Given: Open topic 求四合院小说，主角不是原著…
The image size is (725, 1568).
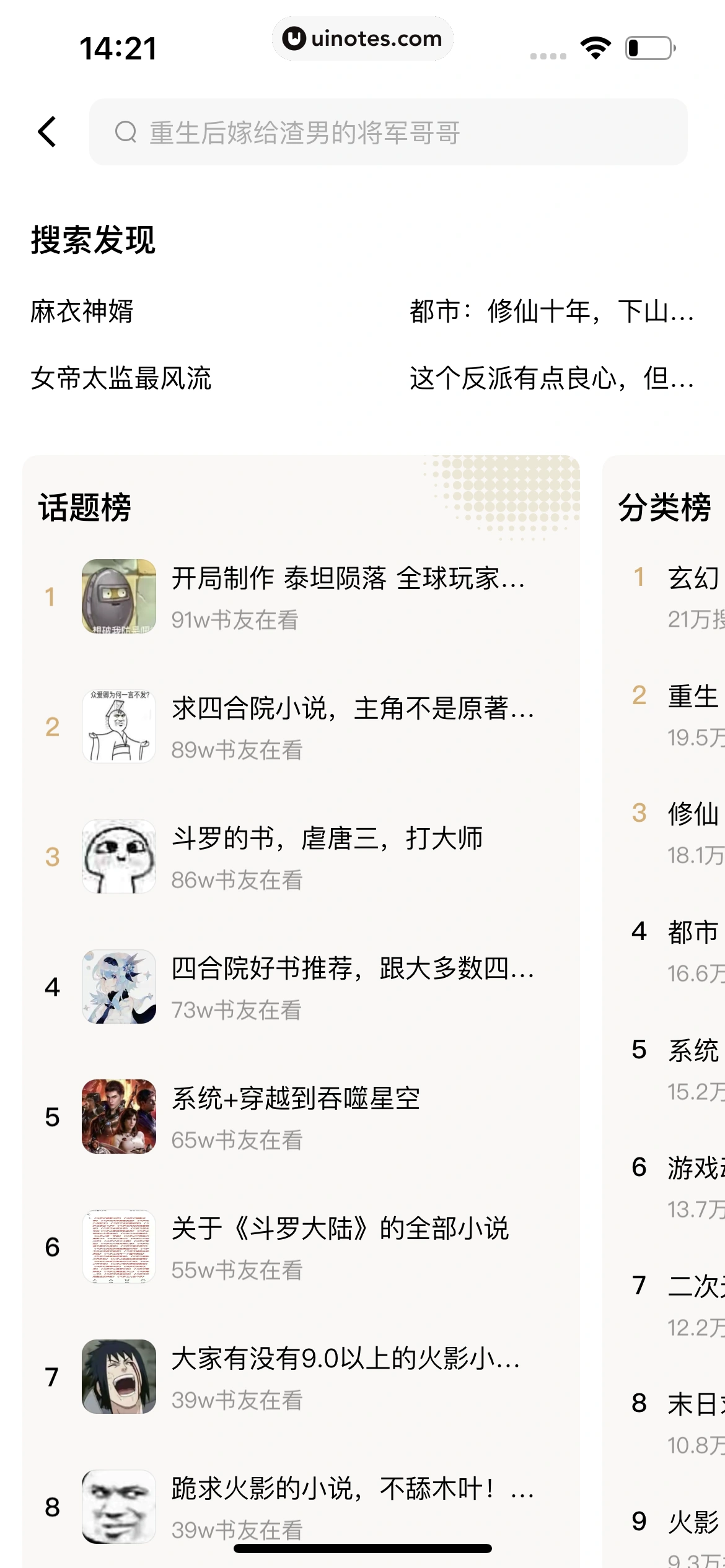Looking at the screenshot, I should 352,709.
